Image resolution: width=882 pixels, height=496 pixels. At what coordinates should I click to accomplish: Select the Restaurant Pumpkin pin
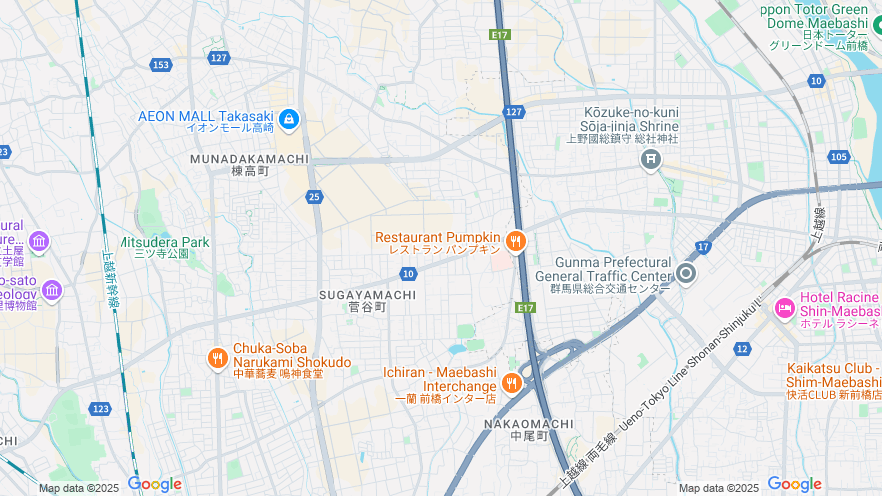516,240
